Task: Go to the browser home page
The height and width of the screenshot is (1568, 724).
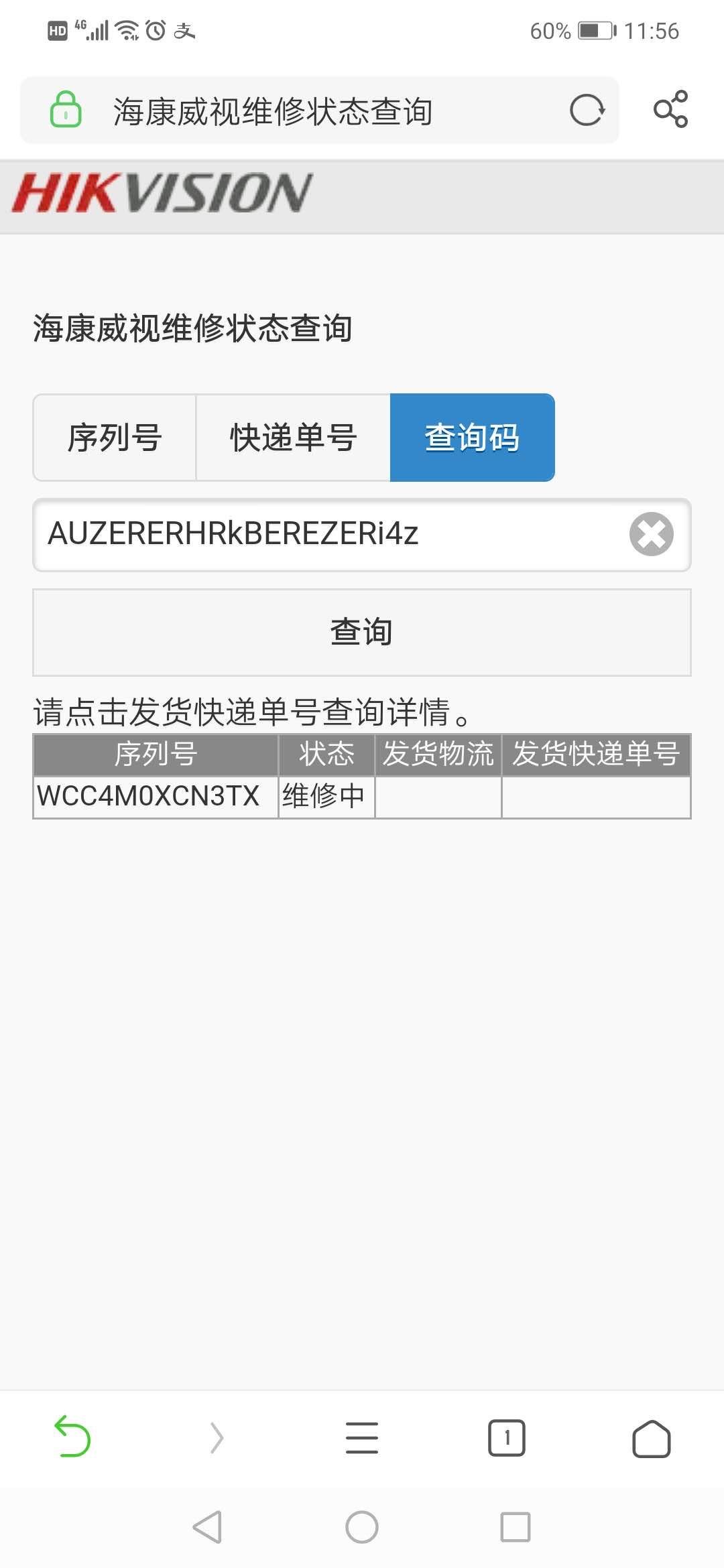Action: (x=652, y=1438)
